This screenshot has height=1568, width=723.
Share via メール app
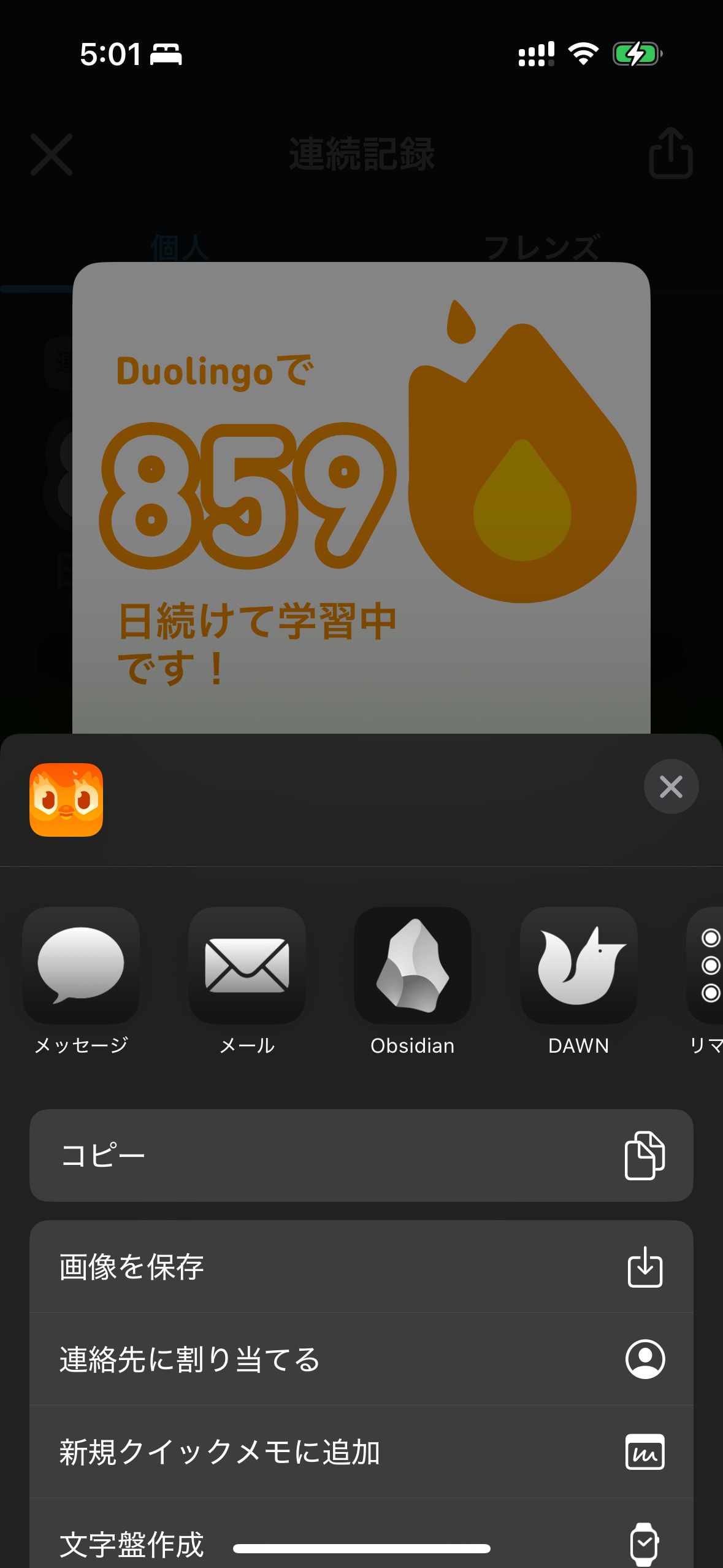[247, 966]
